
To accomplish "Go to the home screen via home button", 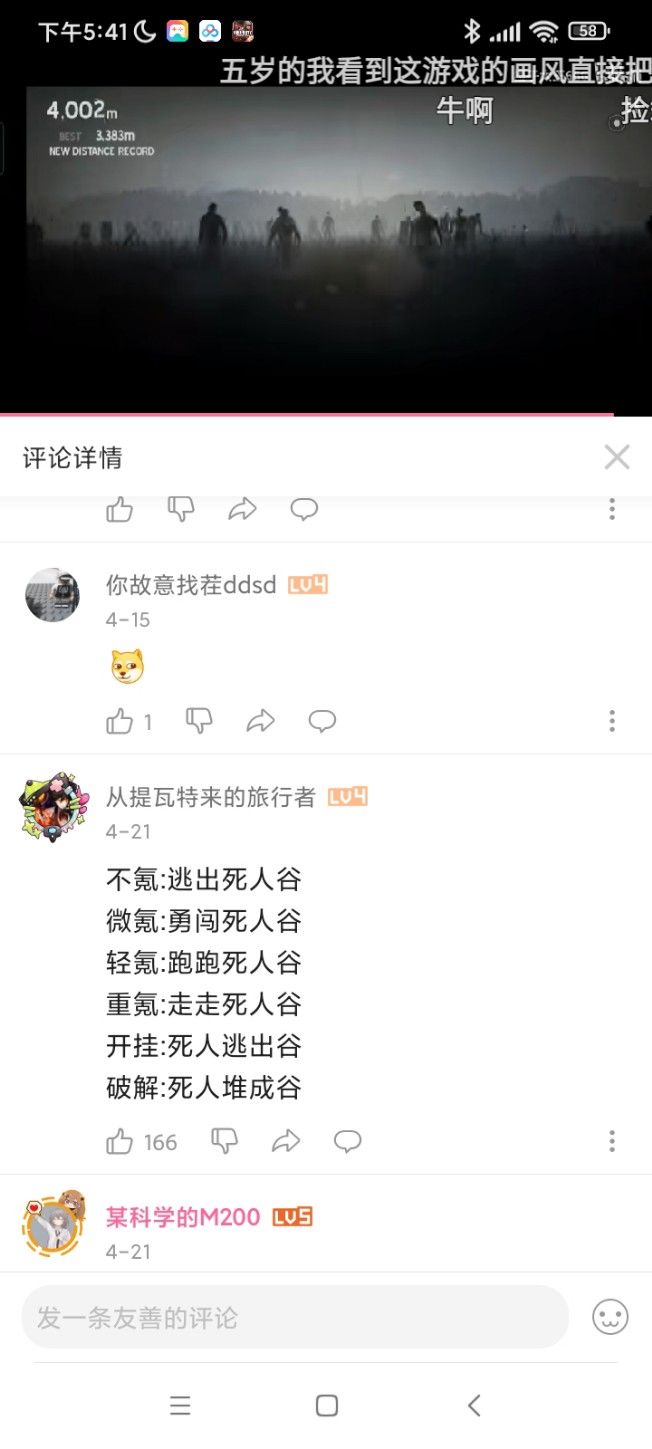I will (326, 1405).
